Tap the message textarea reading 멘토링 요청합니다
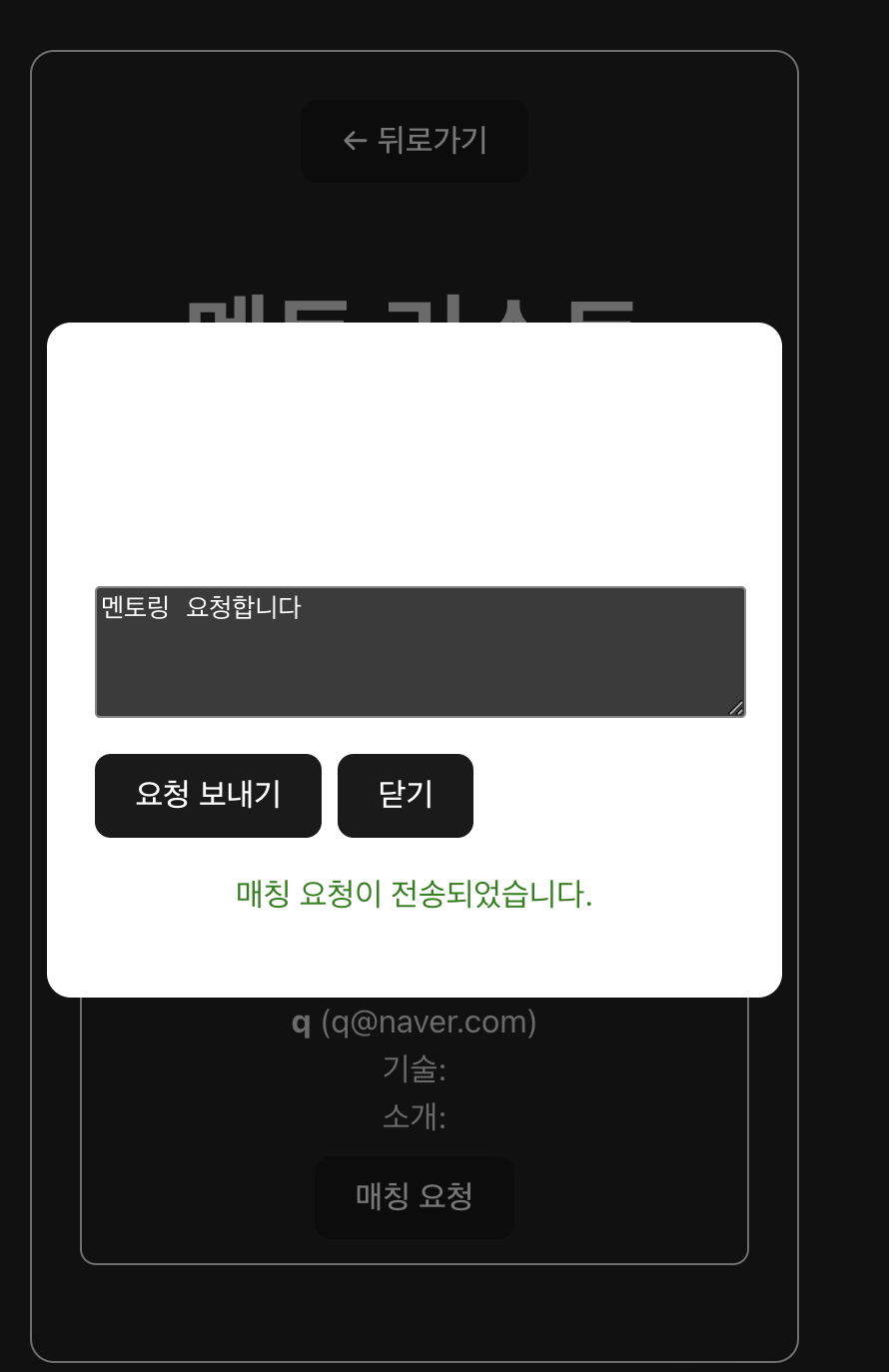The height and width of the screenshot is (1372, 889). pos(421,652)
